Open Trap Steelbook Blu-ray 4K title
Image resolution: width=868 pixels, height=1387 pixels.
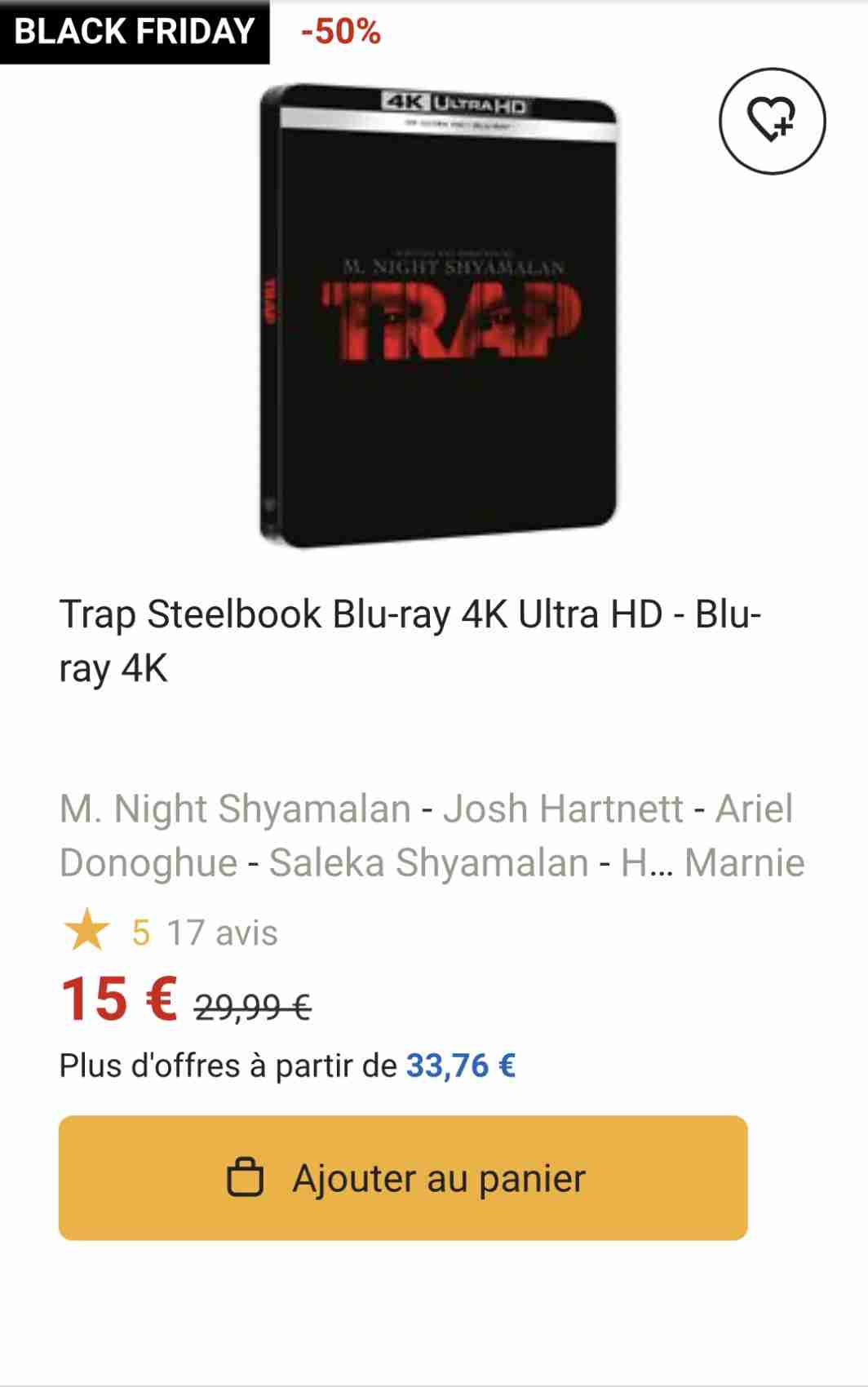[x=410, y=640]
